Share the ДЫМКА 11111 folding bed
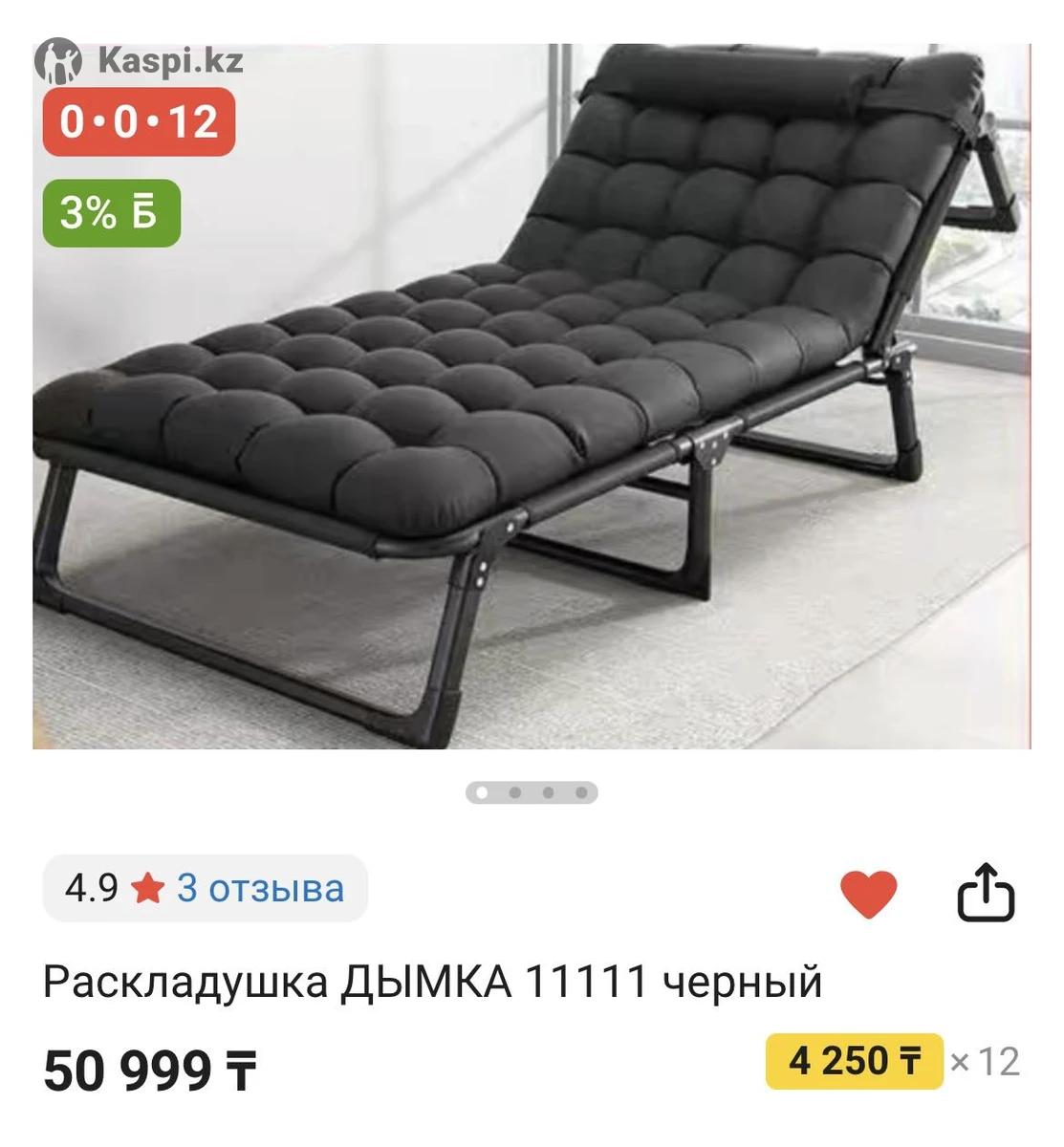The height and width of the screenshot is (1147, 1064). coord(986,894)
